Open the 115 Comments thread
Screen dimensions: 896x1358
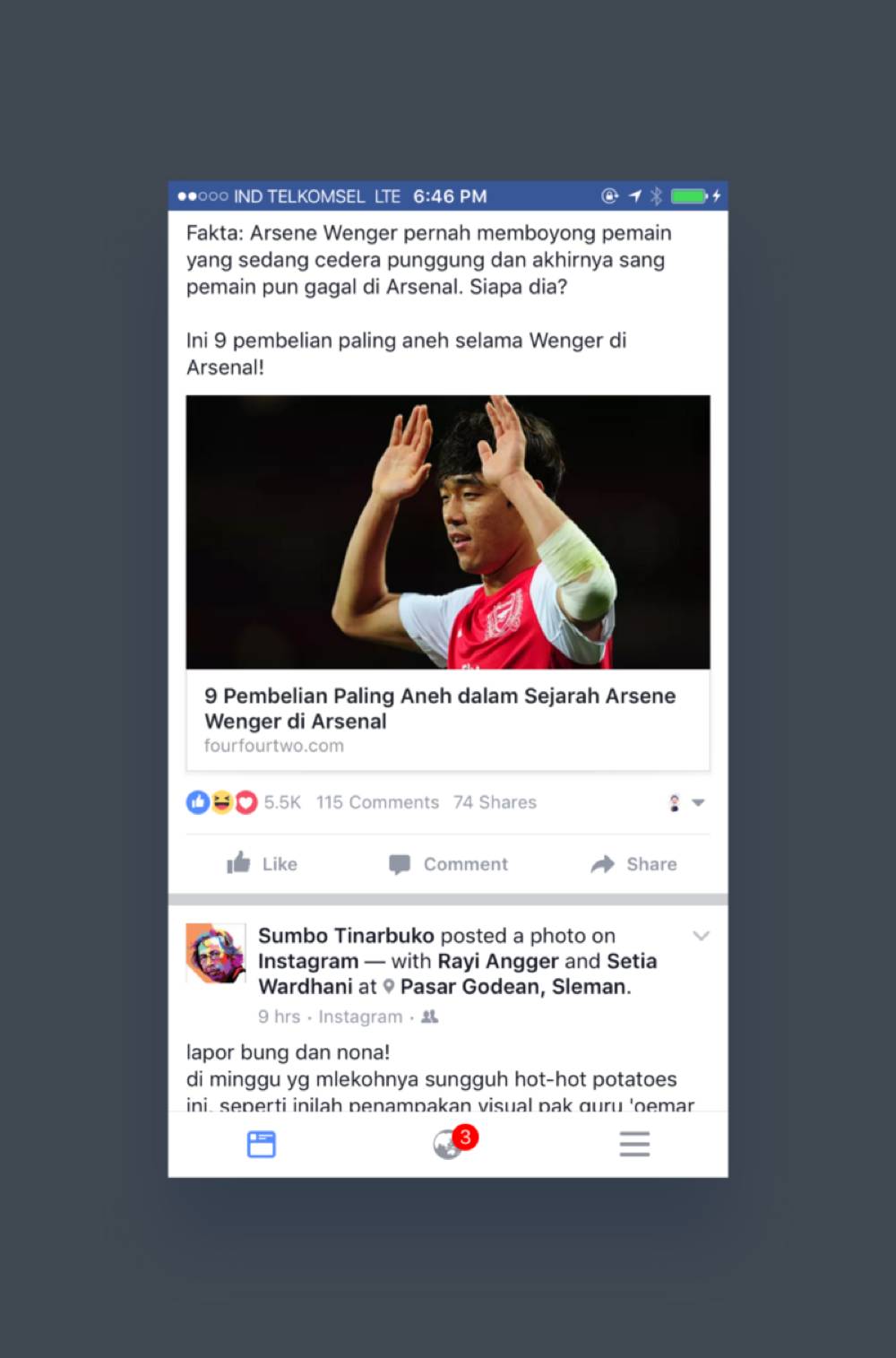coord(377,802)
